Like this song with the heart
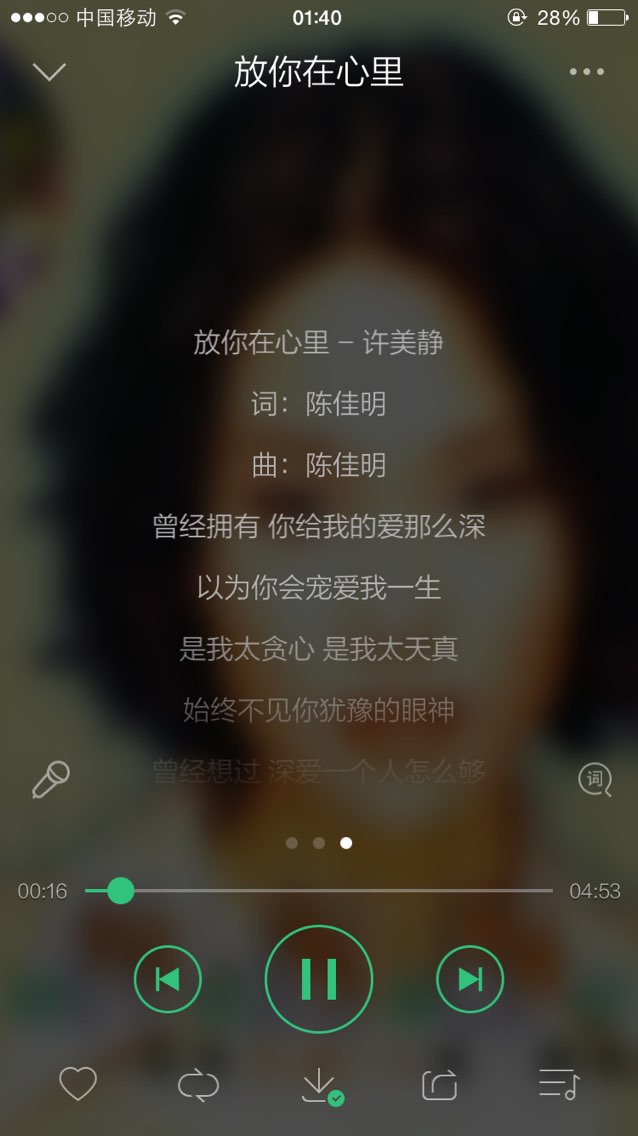638x1136 pixels. click(x=78, y=1084)
